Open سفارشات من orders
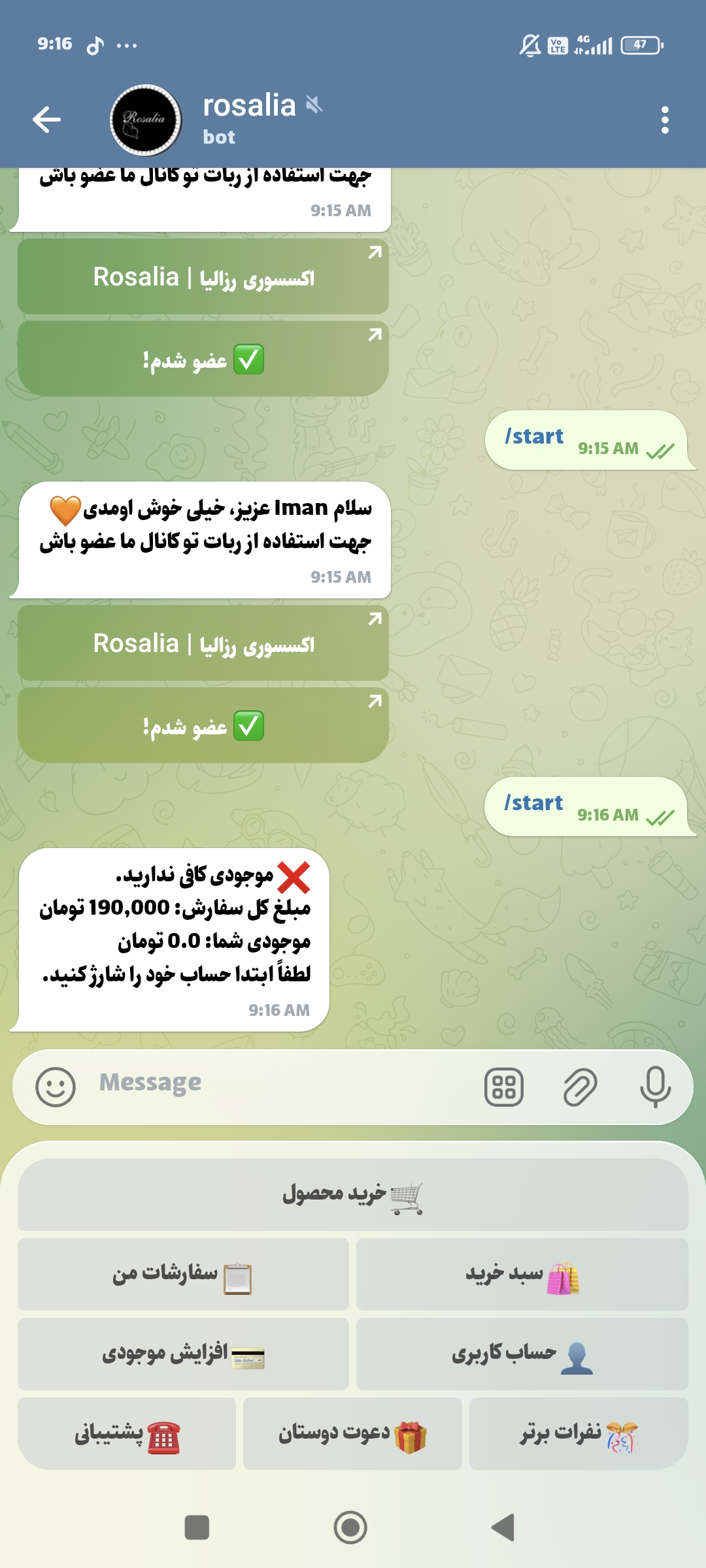The image size is (706, 1568). point(183,1275)
